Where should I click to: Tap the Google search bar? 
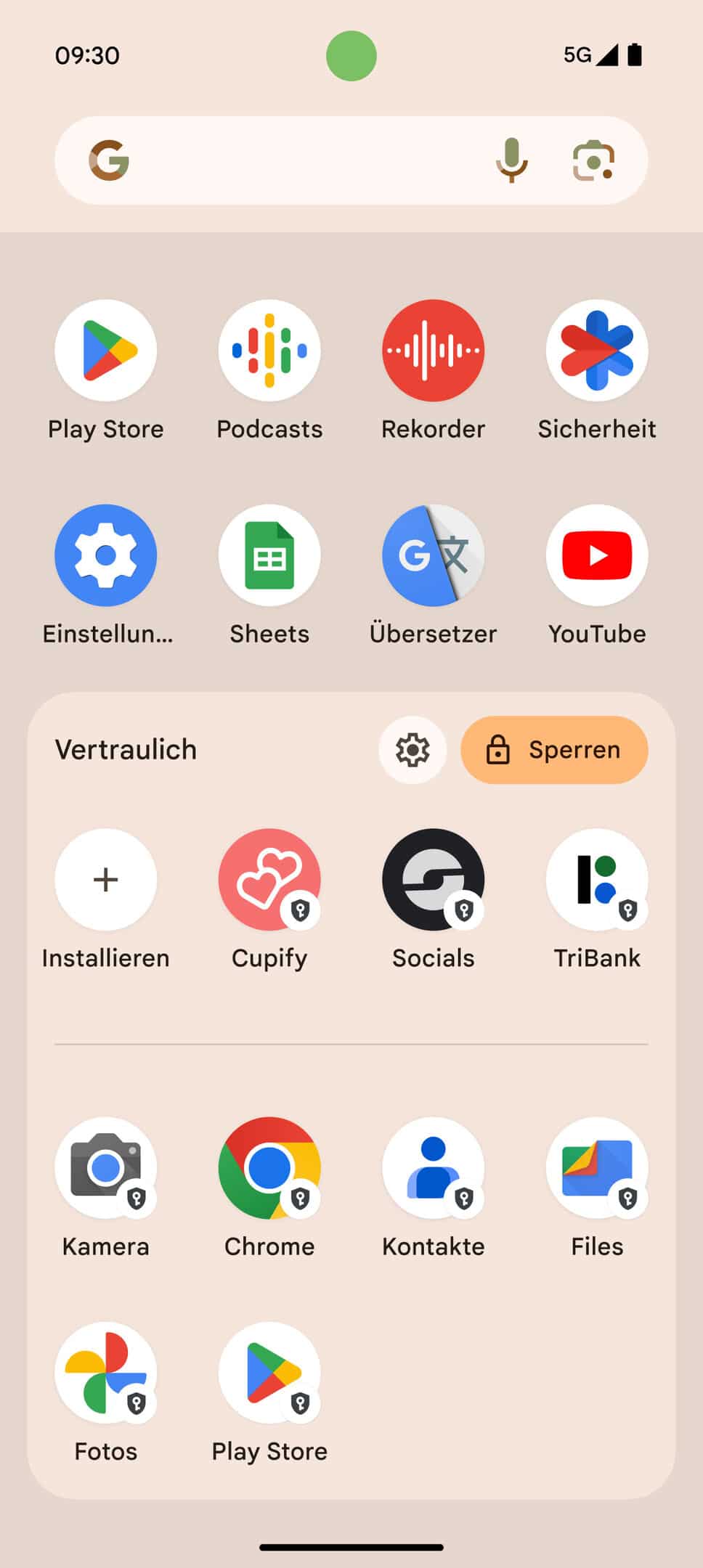[x=290, y=160]
